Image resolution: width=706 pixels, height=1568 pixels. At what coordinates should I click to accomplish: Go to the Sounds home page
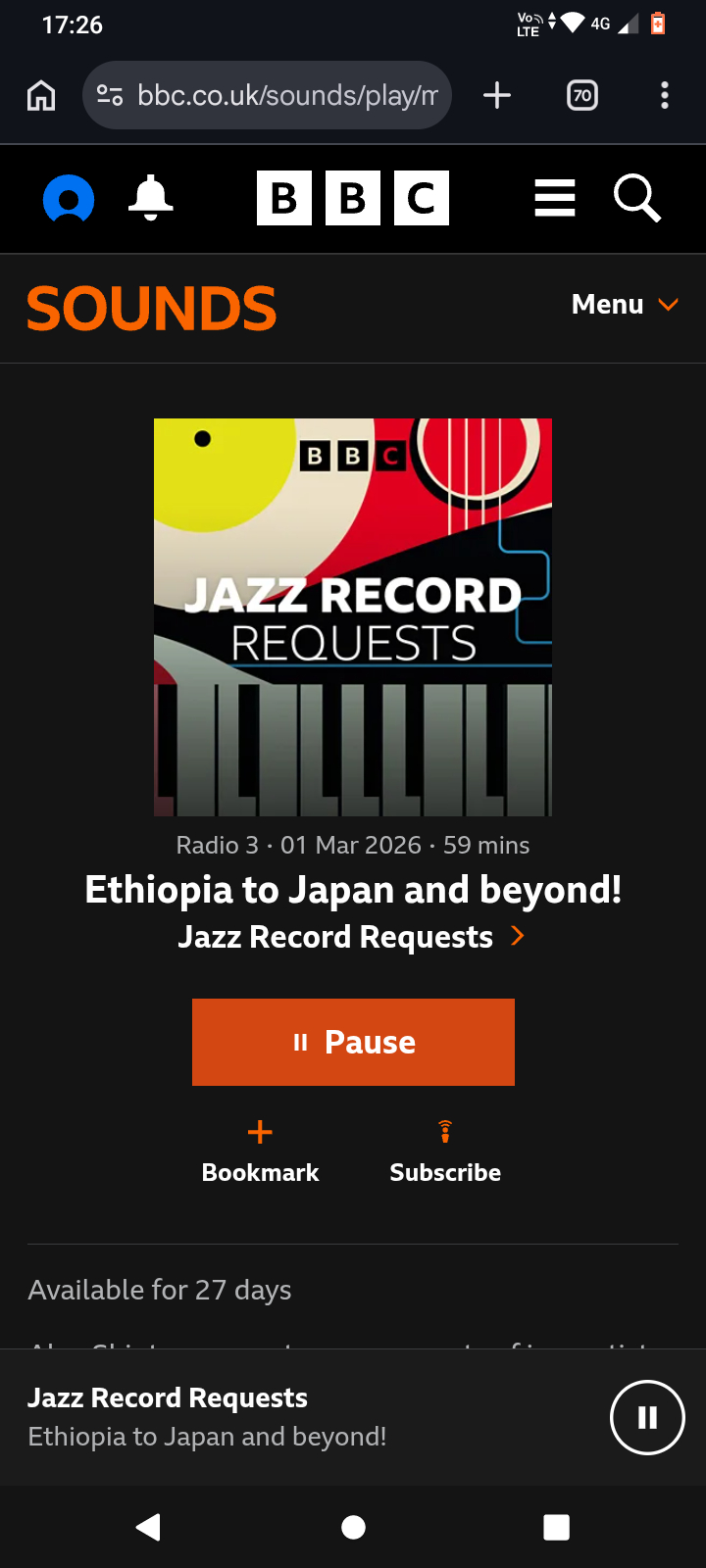(152, 309)
